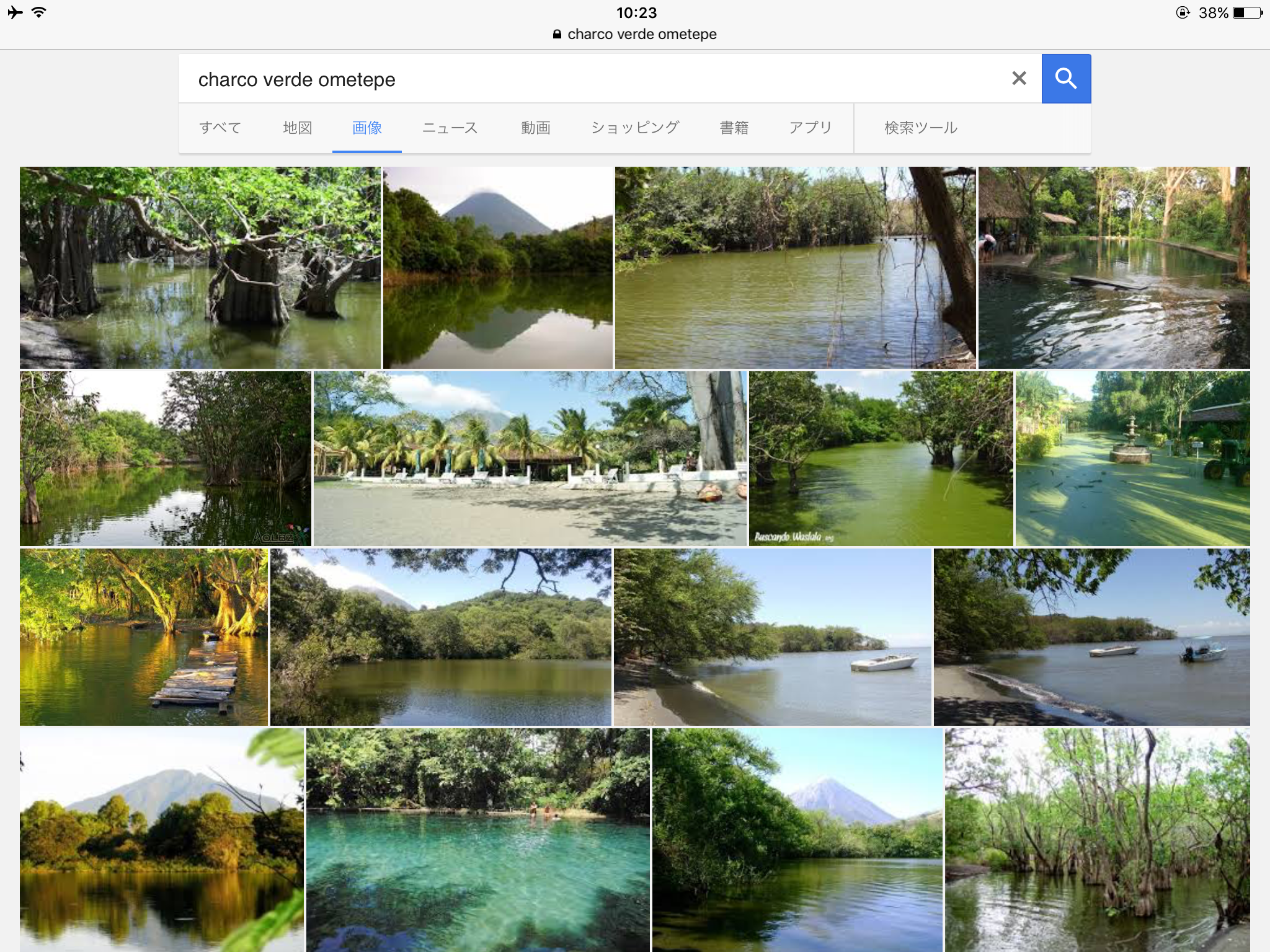Open the 書籍 tab
The height and width of the screenshot is (952, 1270).
[734, 128]
